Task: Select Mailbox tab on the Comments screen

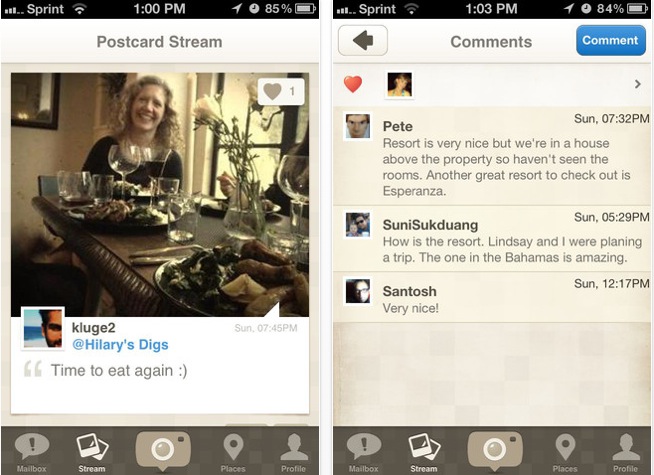Action: coord(363,452)
